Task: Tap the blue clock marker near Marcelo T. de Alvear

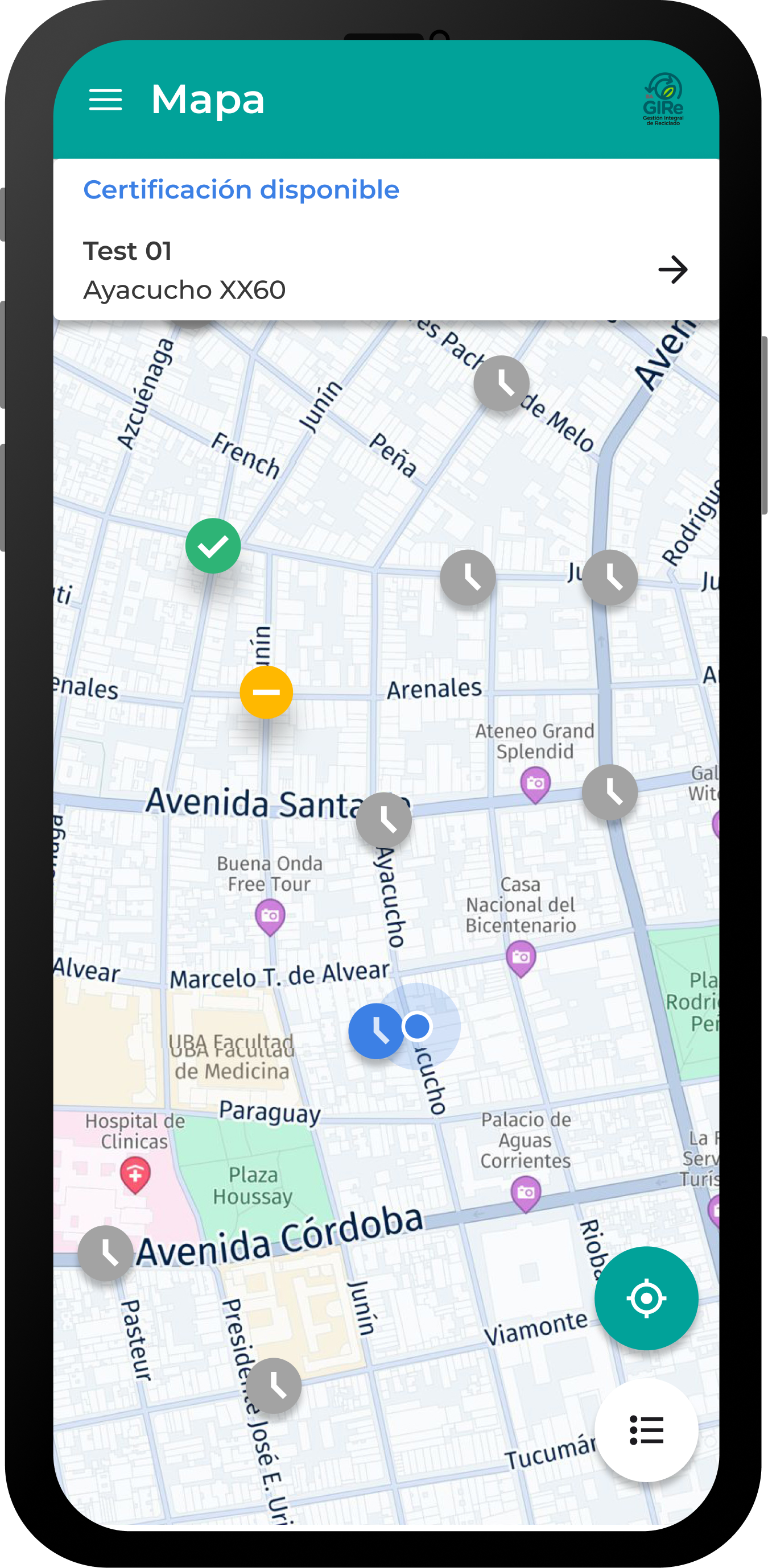Action: coord(376,1031)
